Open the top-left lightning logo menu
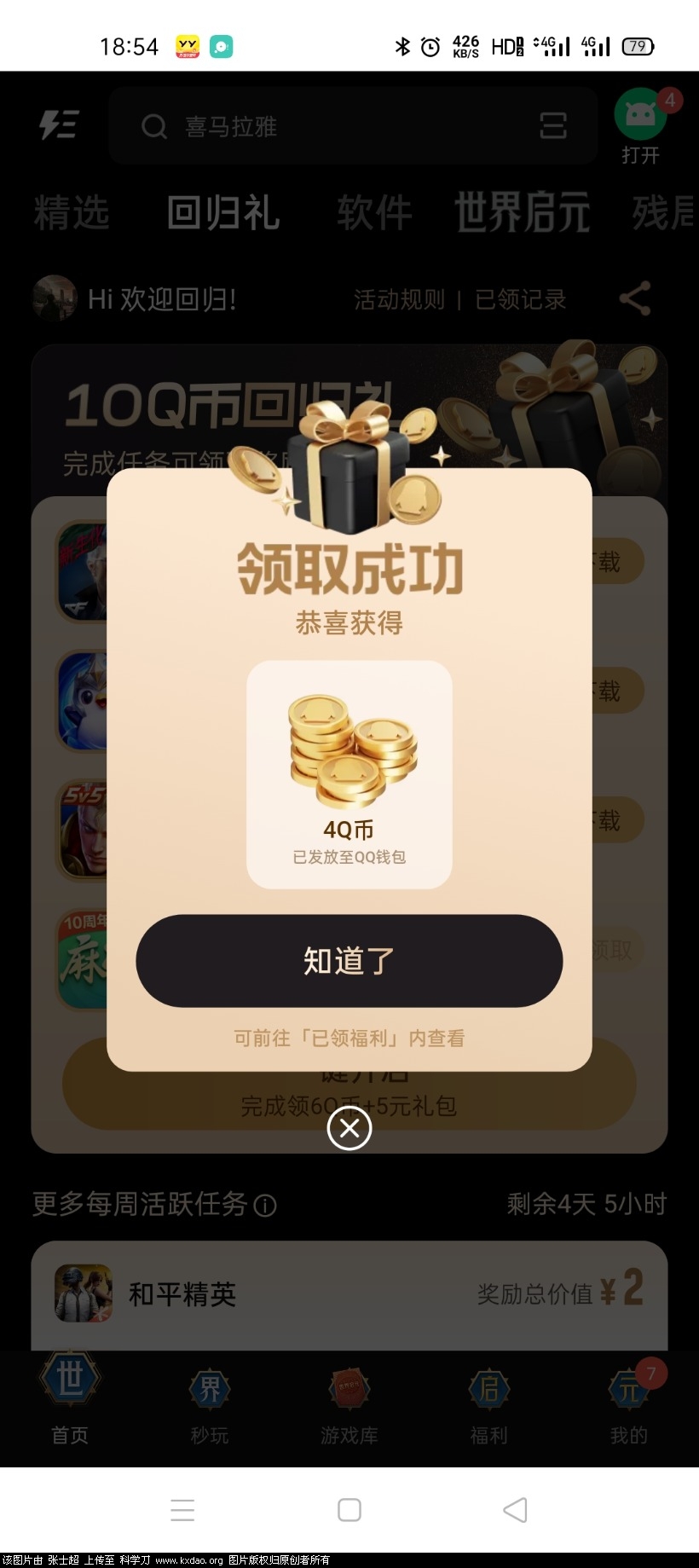 (59, 125)
